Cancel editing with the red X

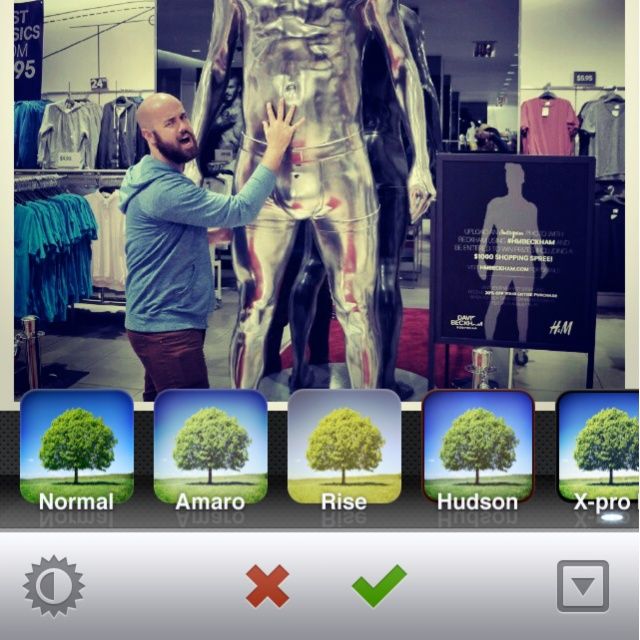tap(267, 586)
